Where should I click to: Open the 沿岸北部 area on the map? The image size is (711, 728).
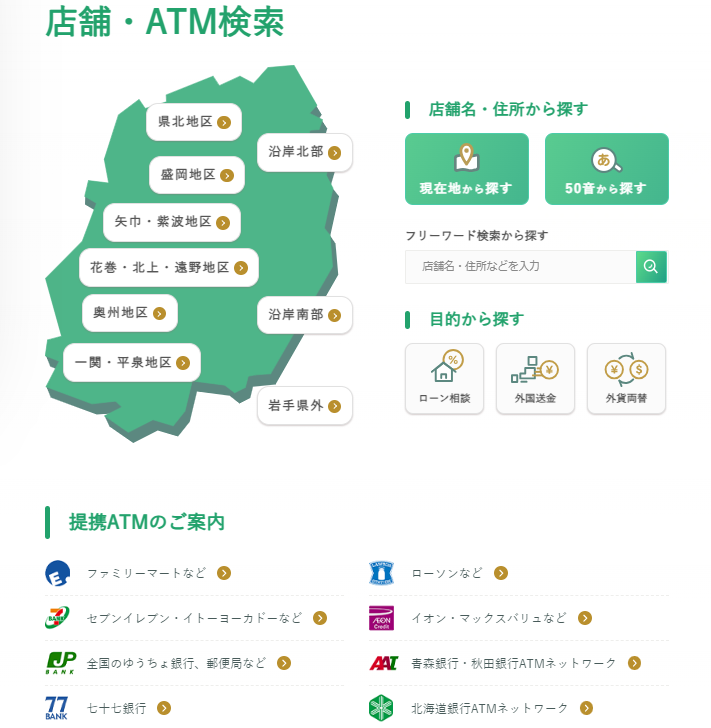[x=305, y=152]
